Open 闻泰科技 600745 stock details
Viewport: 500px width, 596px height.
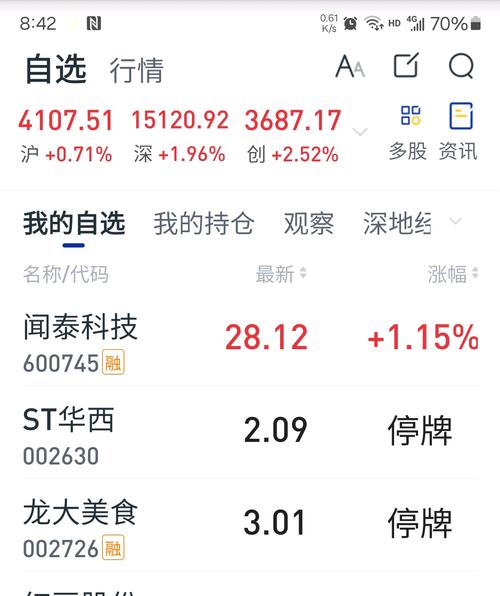click(x=251, y=342)
